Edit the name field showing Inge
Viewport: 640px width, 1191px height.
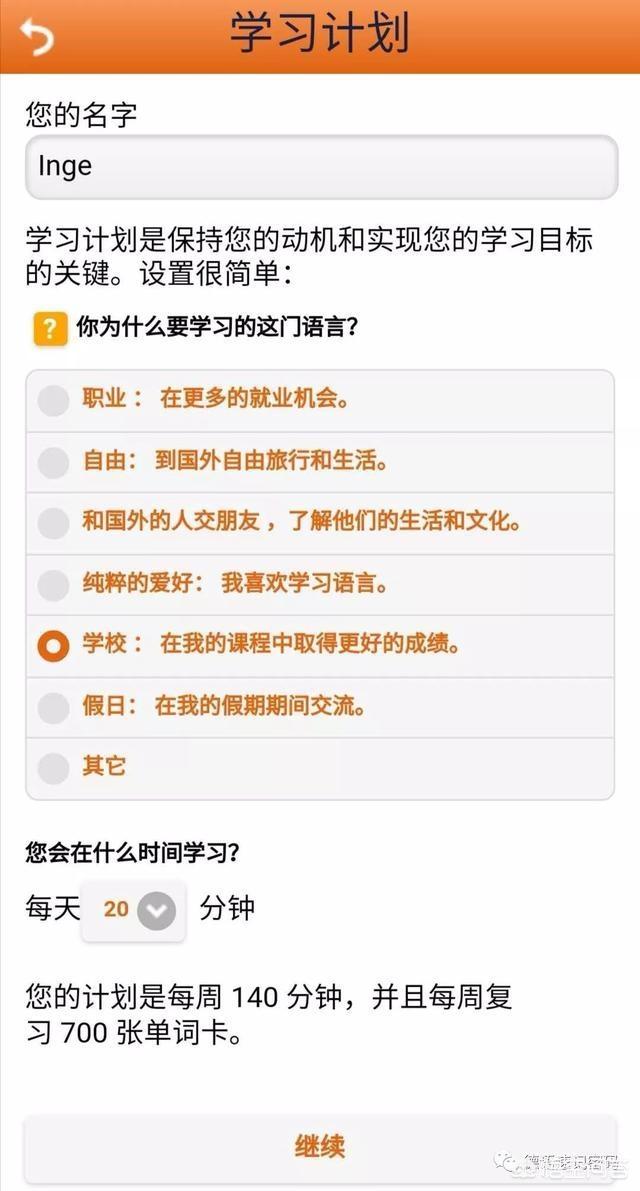(x=321, y=167)
